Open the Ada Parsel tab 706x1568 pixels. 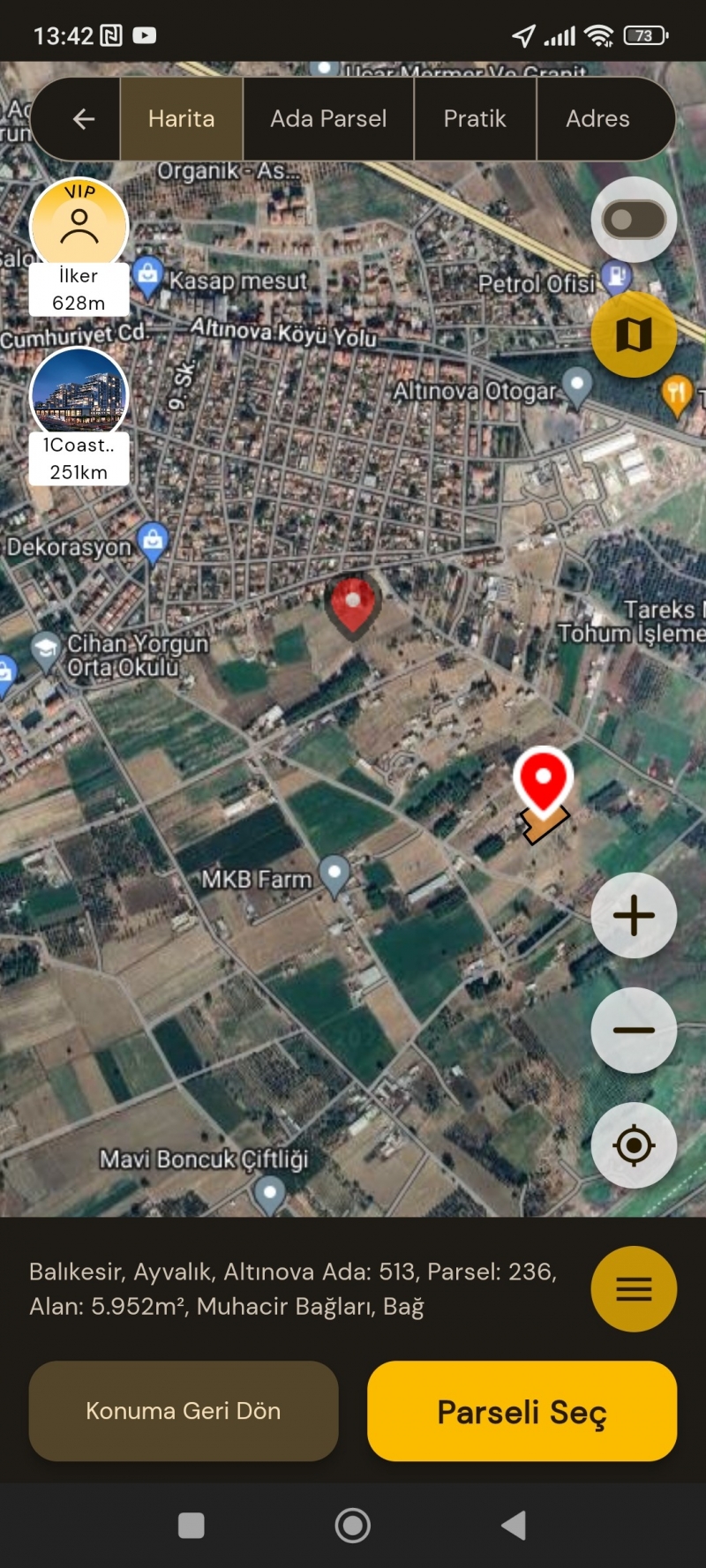328,119
